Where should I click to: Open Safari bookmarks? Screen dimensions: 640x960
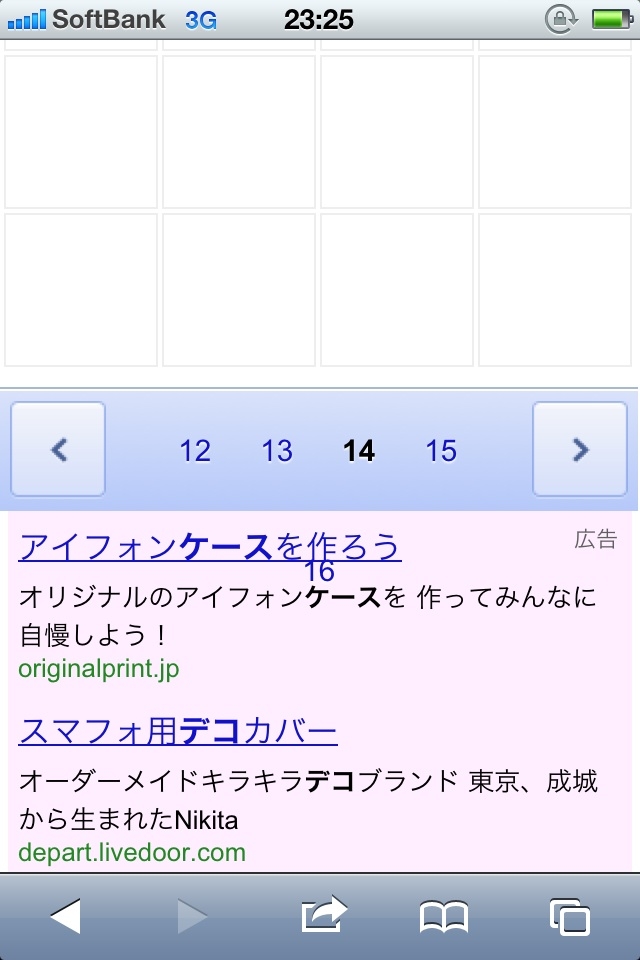pyautogui.click(x=444, y=915)
